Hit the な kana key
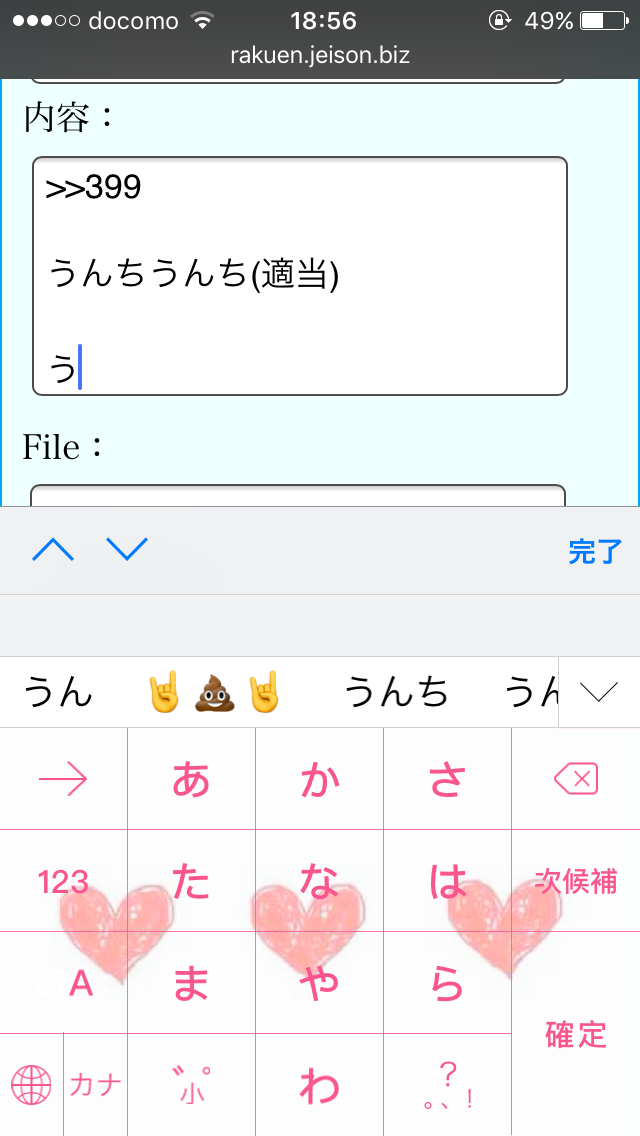 pyautogui.click(x=319, y=881)
